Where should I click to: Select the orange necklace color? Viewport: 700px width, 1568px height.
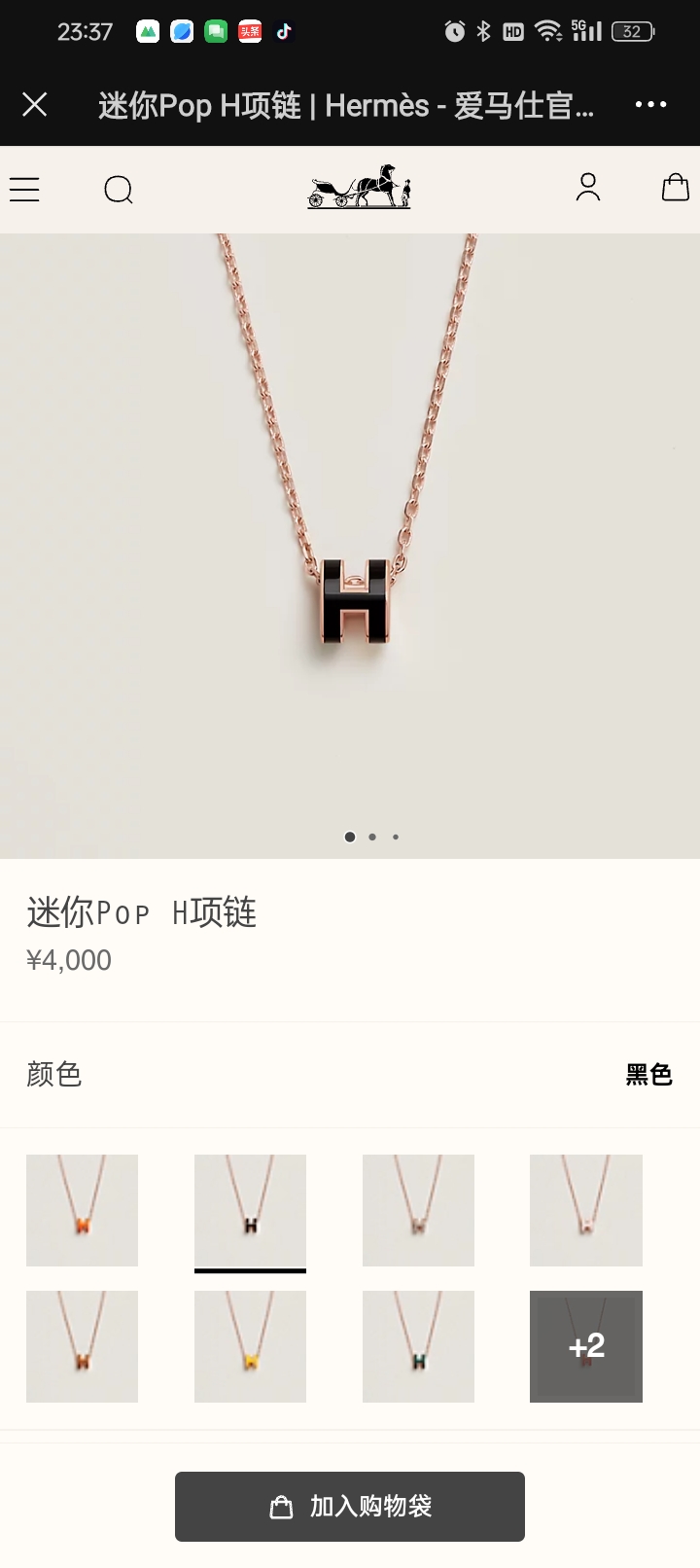pyautogui.click(x=83, y=1210)
